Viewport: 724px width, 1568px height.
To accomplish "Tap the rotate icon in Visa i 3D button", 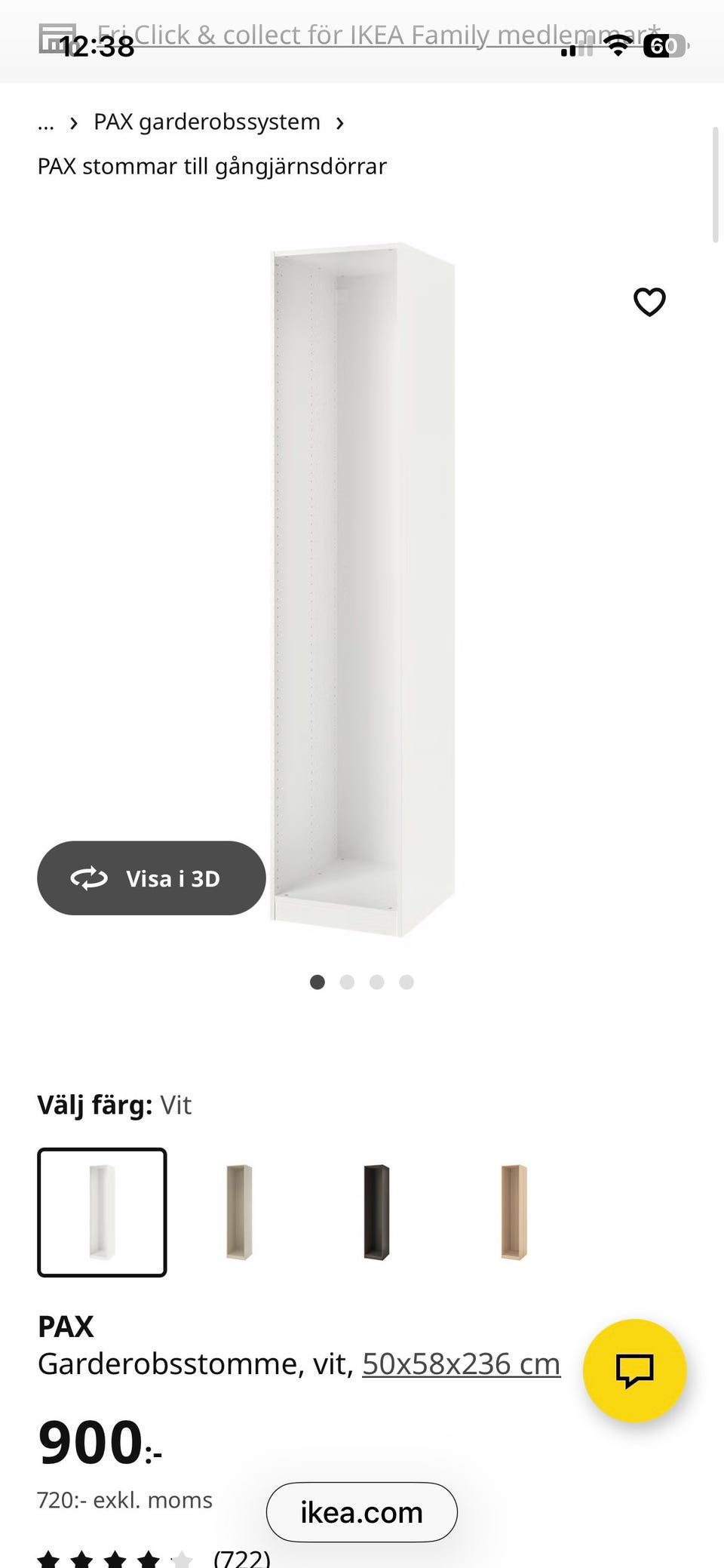I will [88, 878].
